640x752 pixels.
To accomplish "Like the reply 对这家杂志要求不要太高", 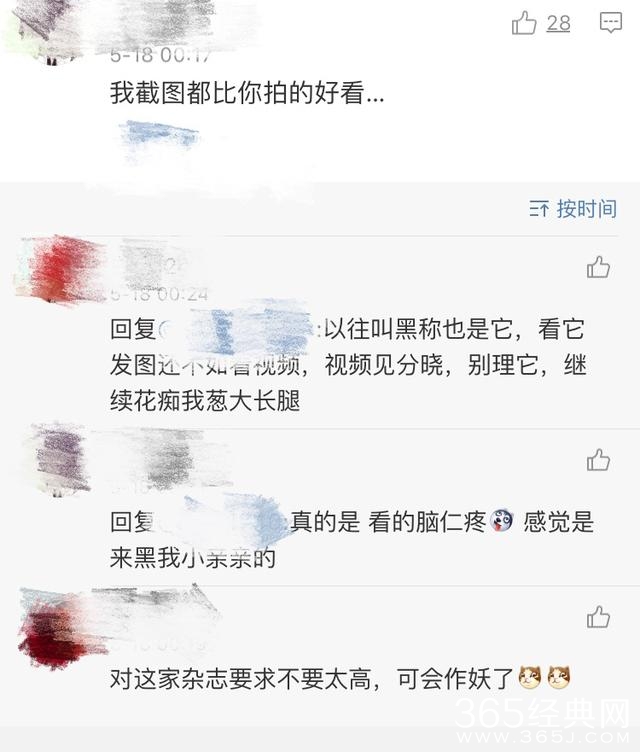I will (x=598, y=617).
